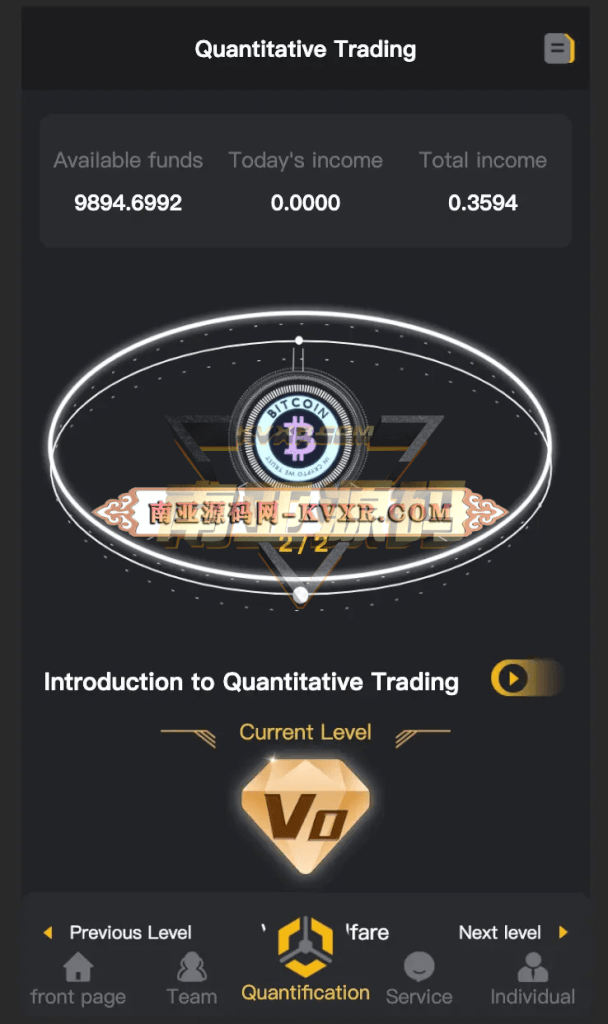Screen dimensions: 608x1024
Task: Go to Previous Level
Action: [x=118, y=932]
